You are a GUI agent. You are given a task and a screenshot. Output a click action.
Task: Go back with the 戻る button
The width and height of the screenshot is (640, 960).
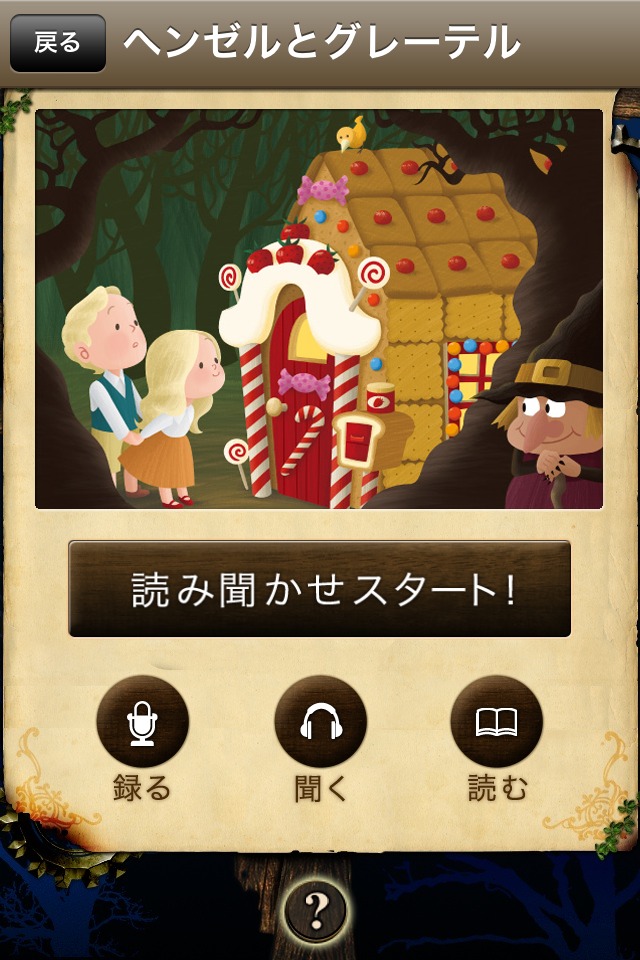[58, 43]
